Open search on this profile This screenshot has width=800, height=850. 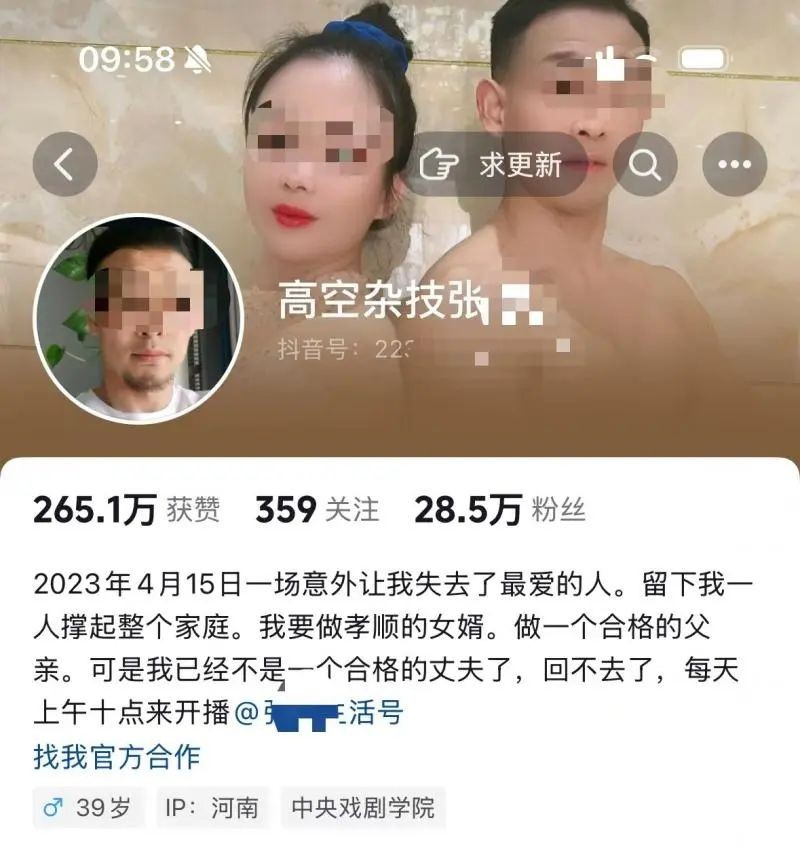pos(645,164)
